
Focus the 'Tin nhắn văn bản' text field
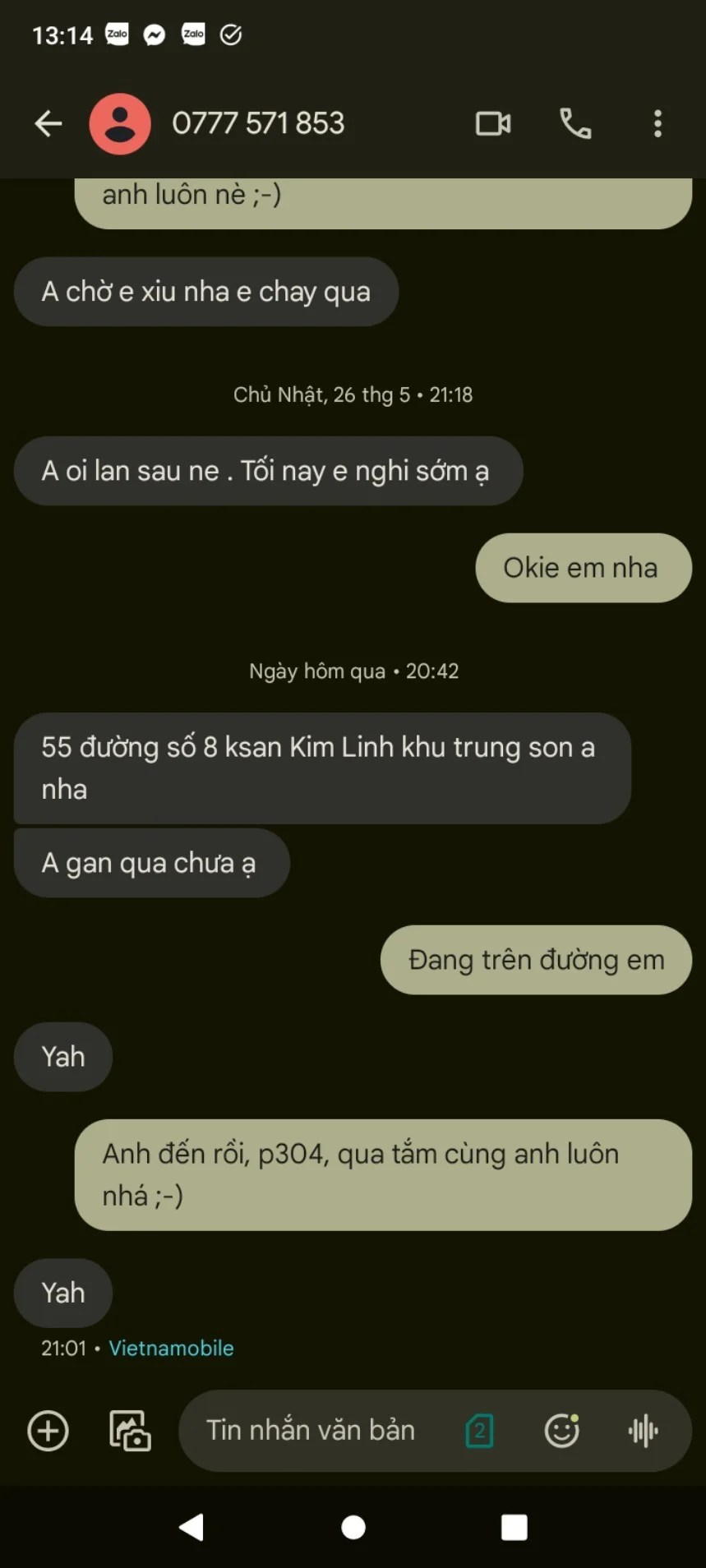[312, 1431]
